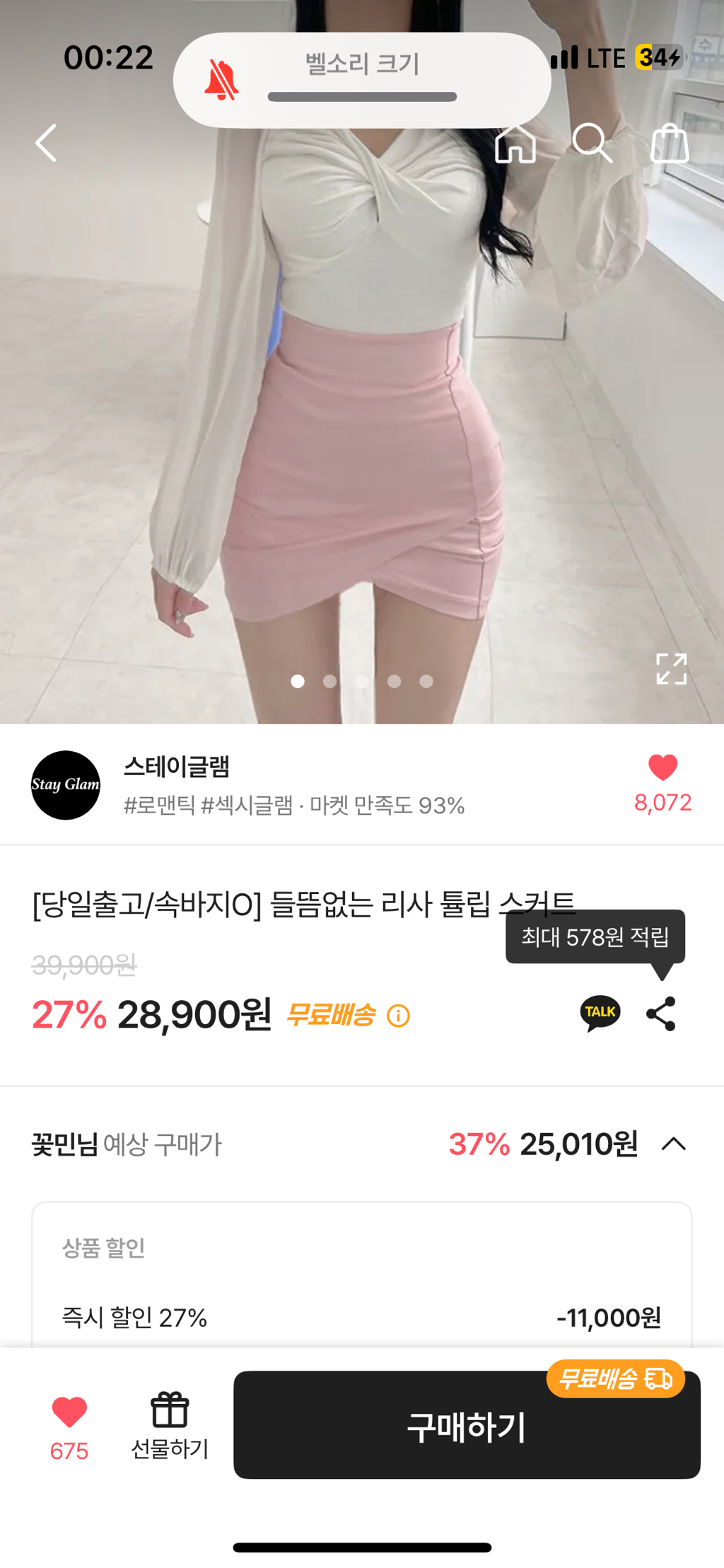Open the 무료배송 info icon
Screen dimensions: 724x1568
click(399, 1016)
